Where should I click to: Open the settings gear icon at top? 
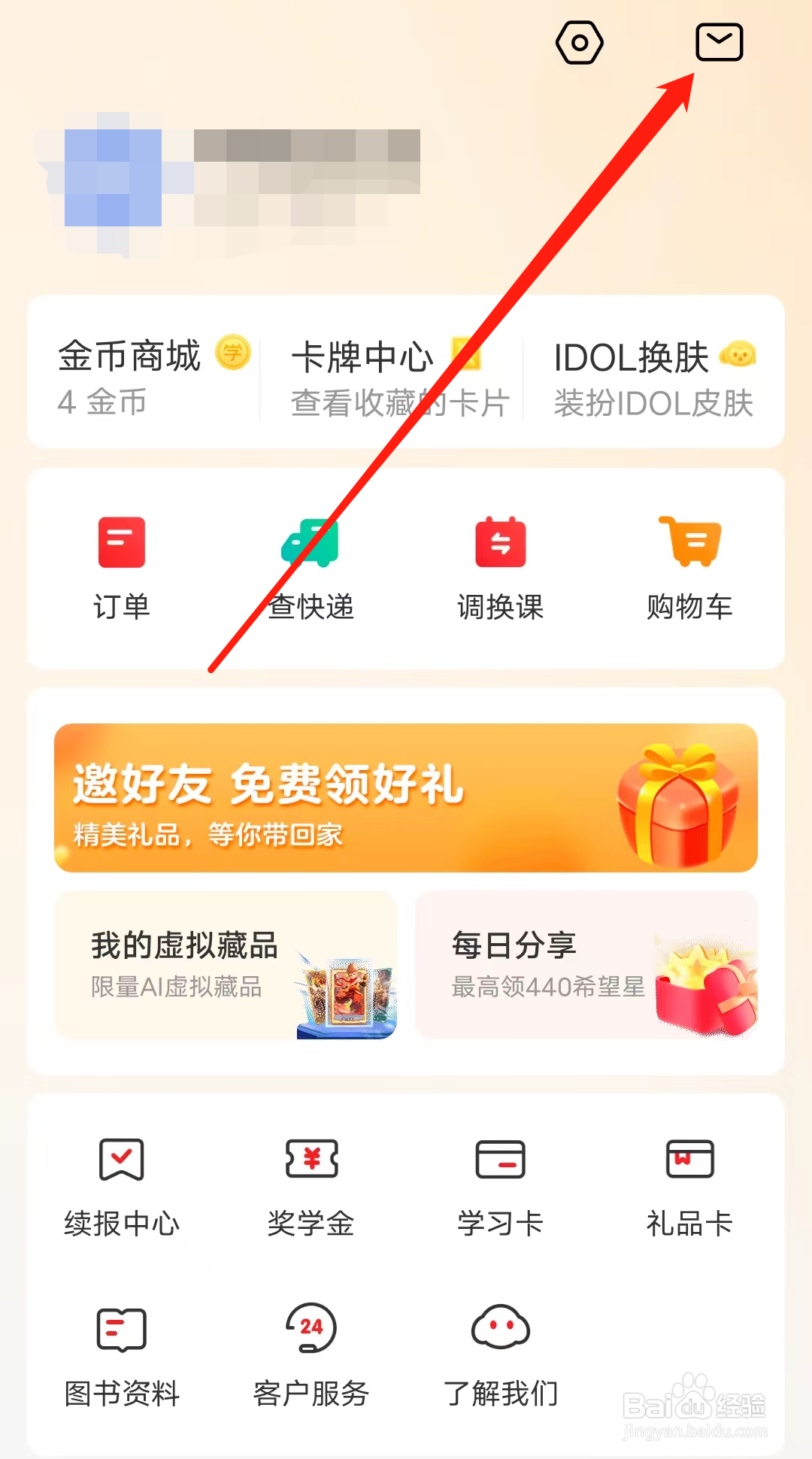pos(580,43)
